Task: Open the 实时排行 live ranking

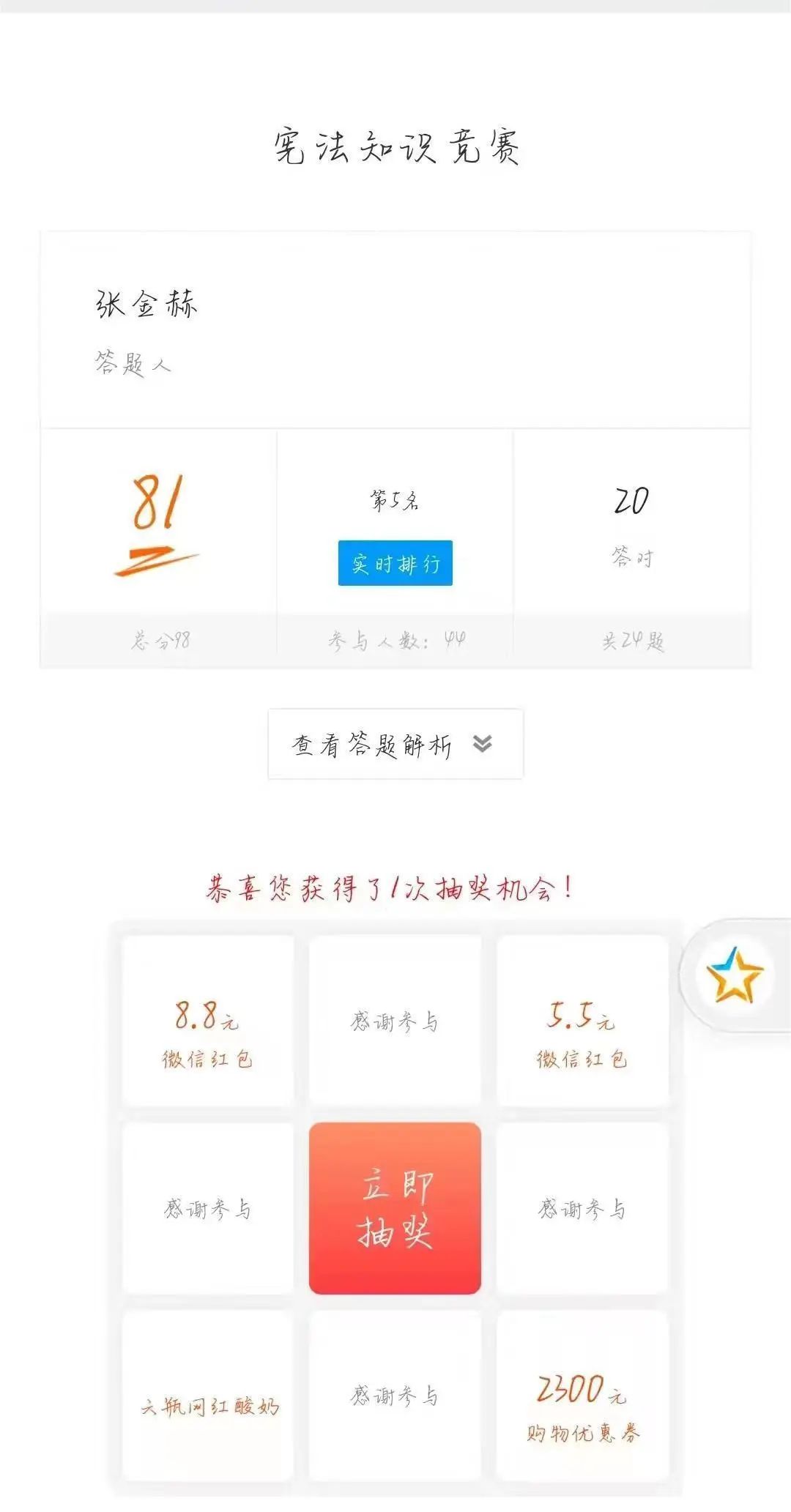Action: click(395, 563)
